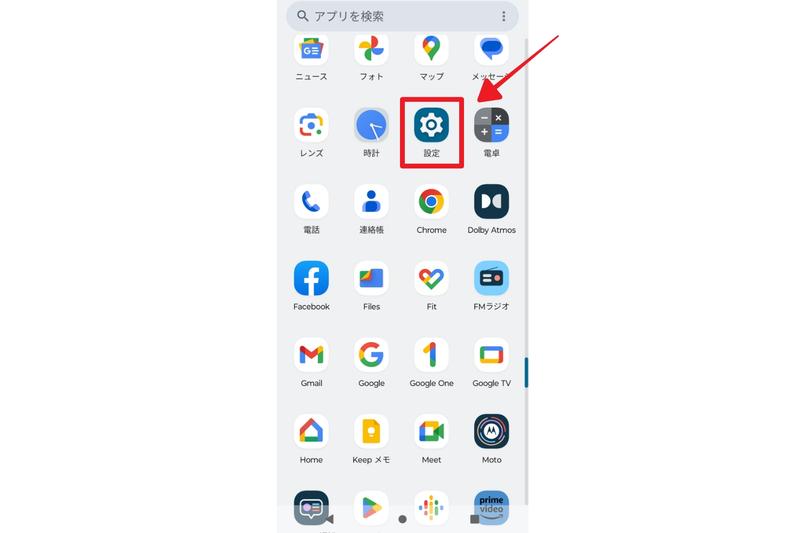Image resolution: width=800 pixels, height=533 pixels.
Task: Launch Chrome browser
Action: pos(432,202)
